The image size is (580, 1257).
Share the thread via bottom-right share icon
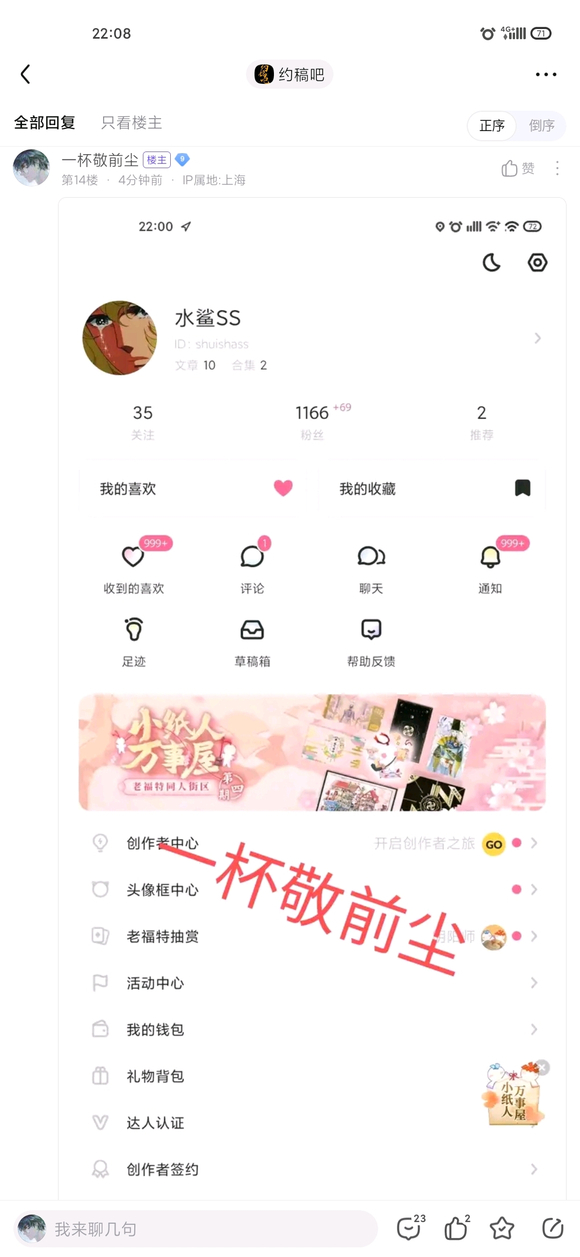552,1227
